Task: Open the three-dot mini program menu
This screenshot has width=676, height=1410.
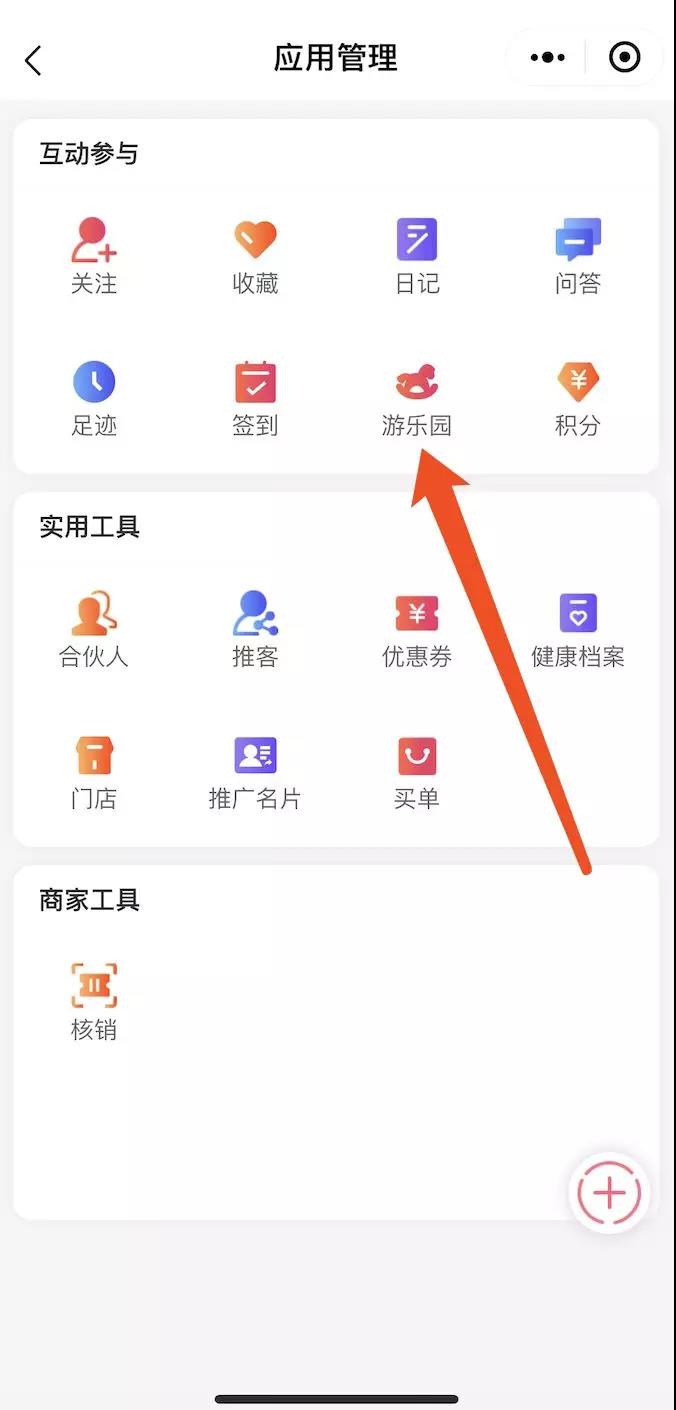Action: click(547, 58)
